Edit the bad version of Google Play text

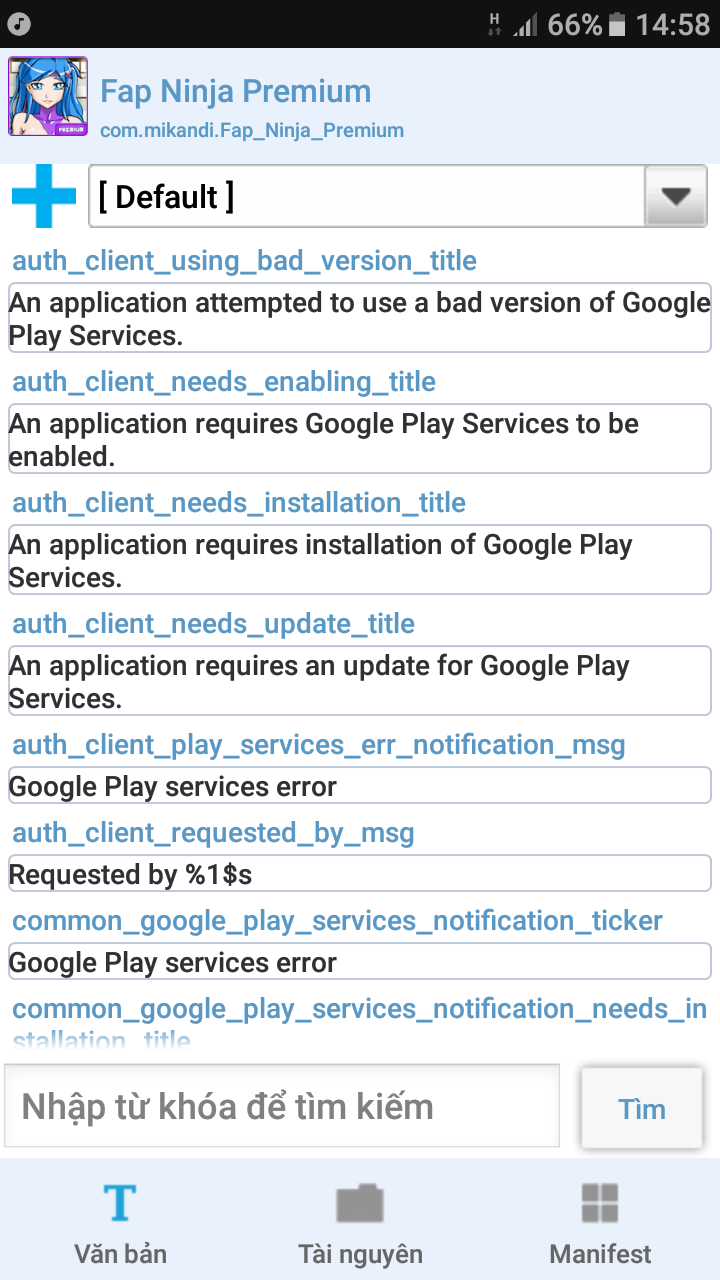click(x=360, y=318)
